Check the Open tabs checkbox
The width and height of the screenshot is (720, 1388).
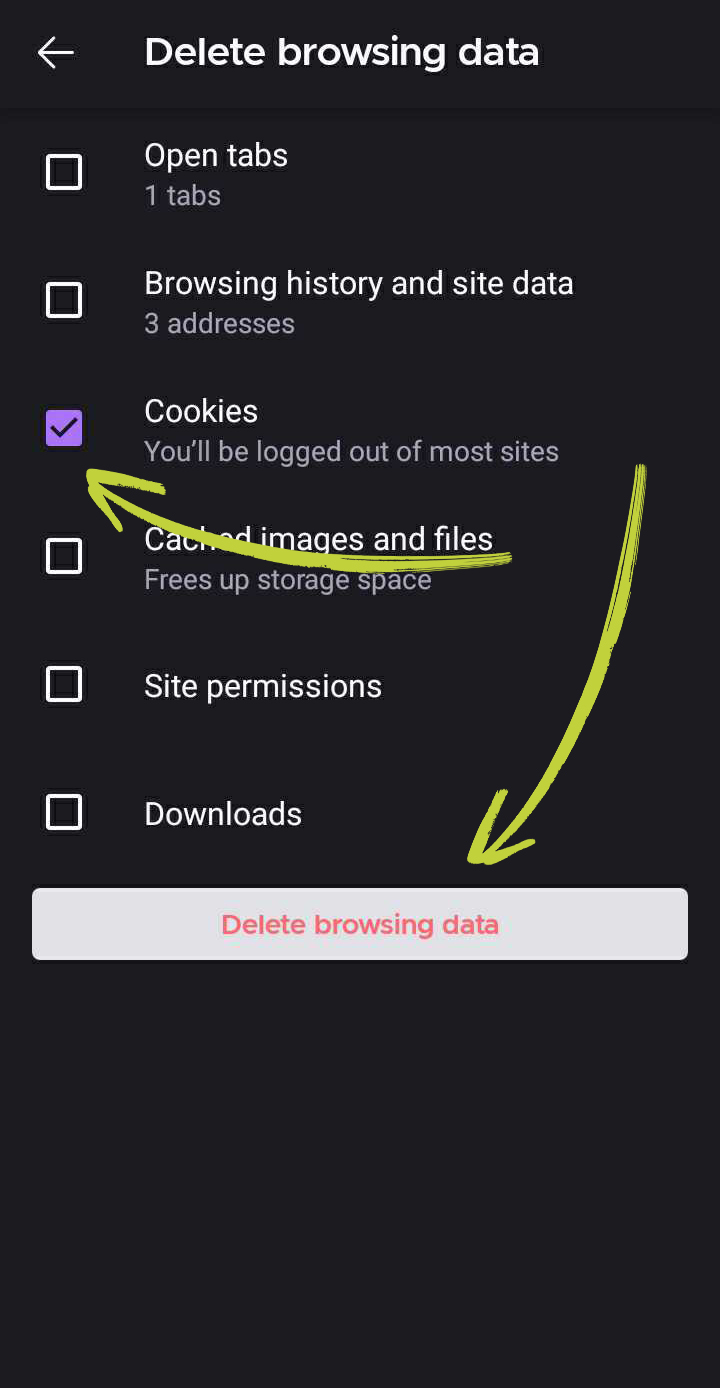click(64, 172)
